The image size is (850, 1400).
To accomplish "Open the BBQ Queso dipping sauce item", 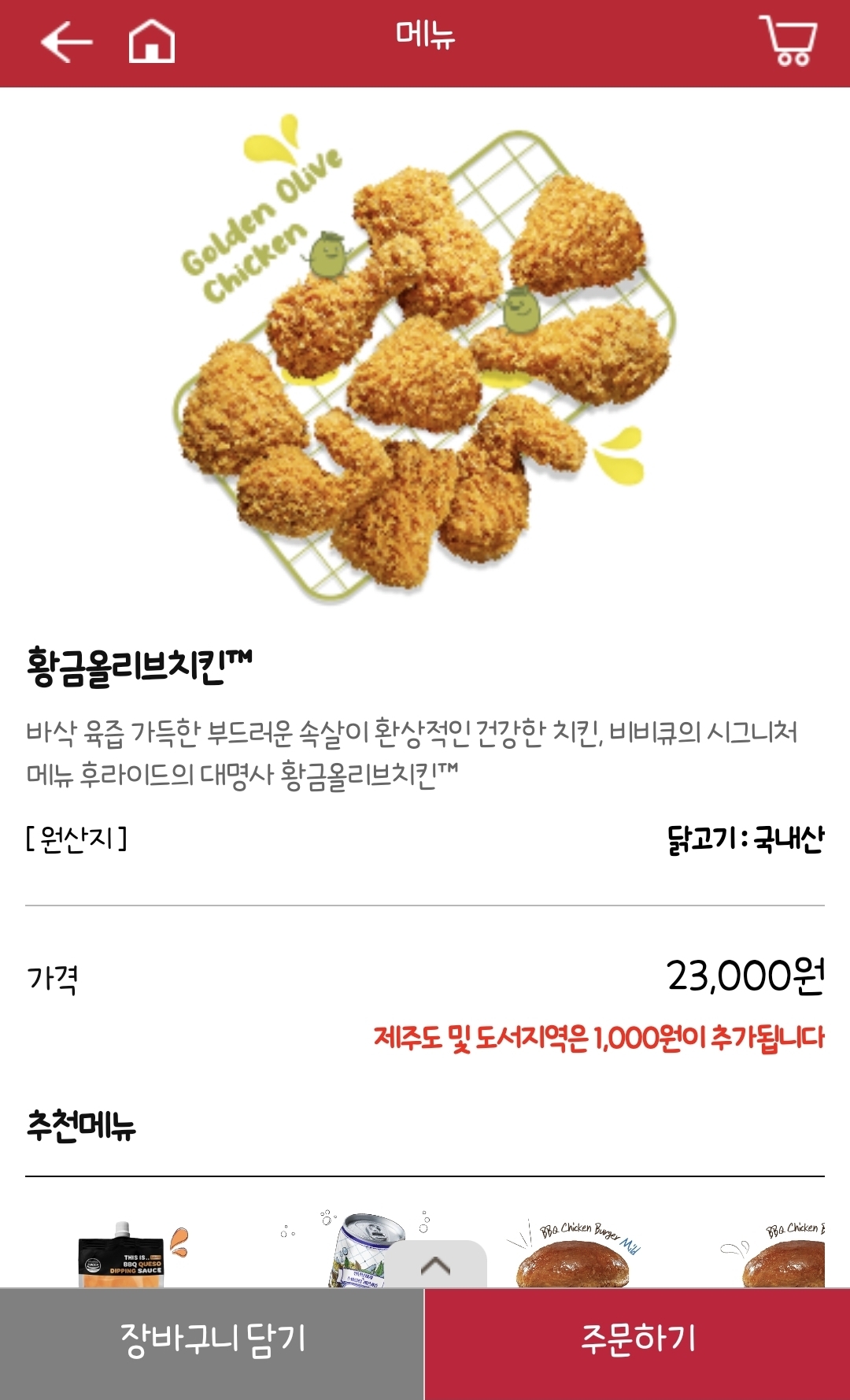I will coord(126,1256).
